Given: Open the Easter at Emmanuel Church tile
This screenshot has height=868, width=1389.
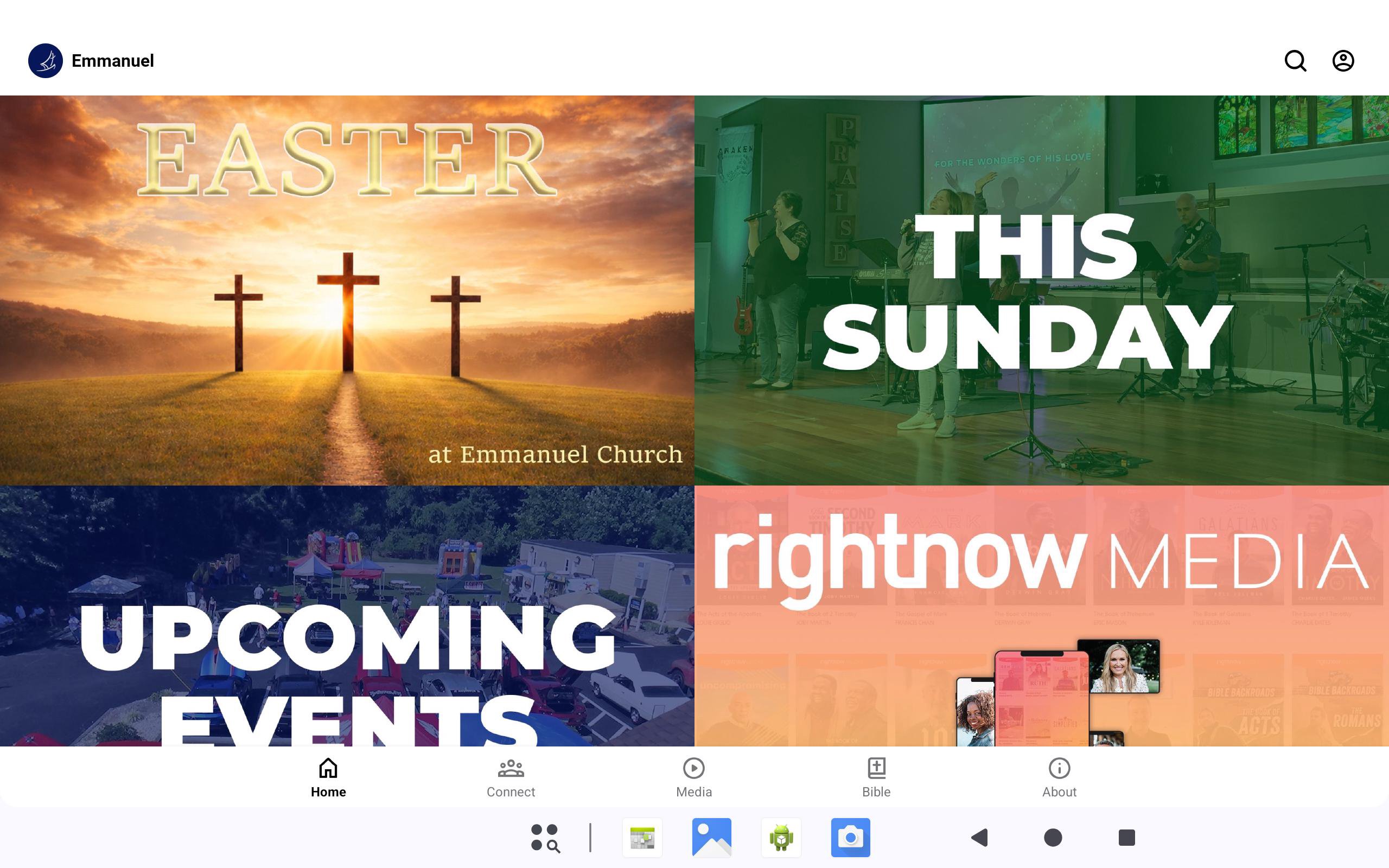Looking at the screenshot, I should pyautogui.click(x=347, y=290).
